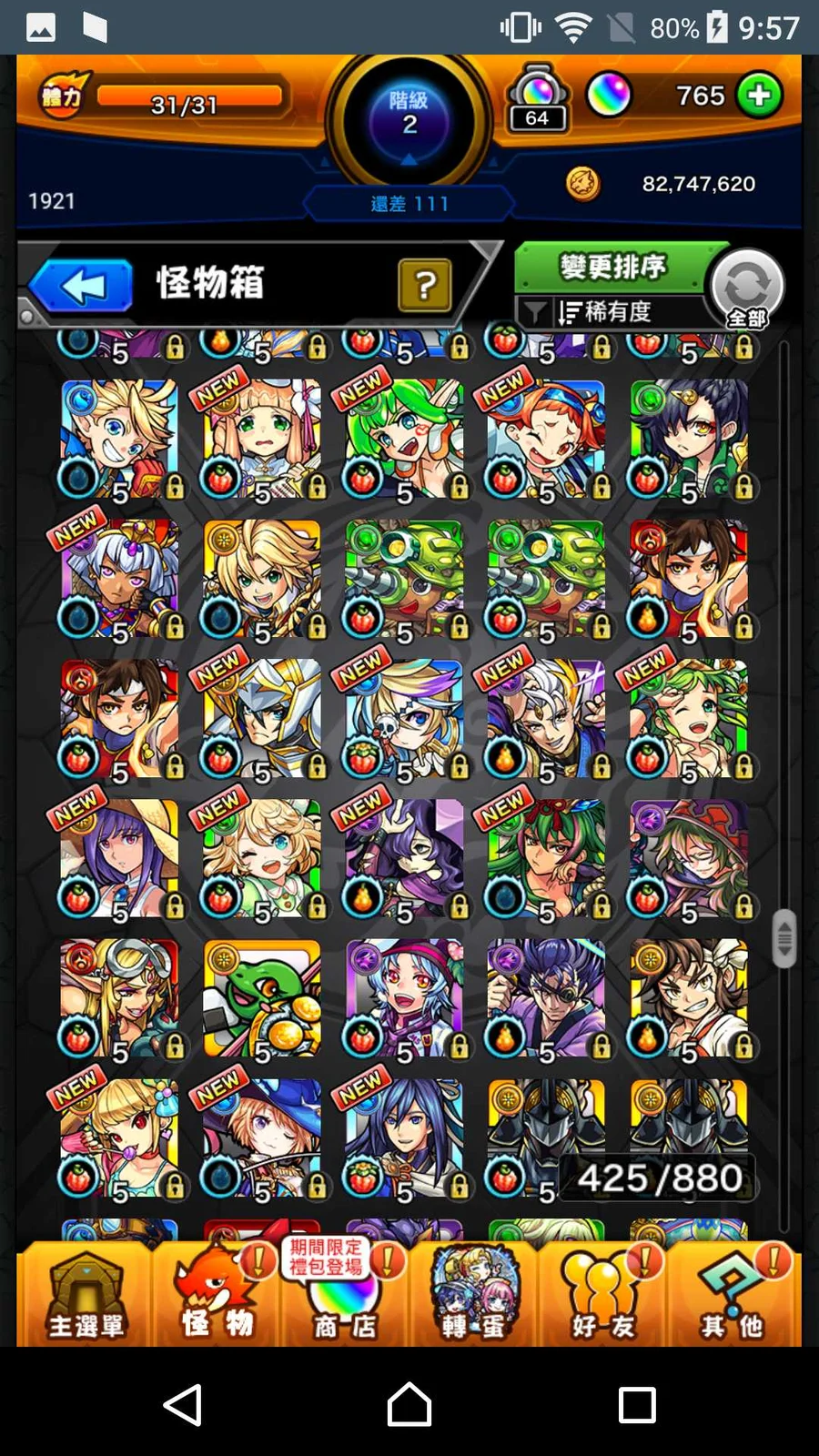The width and height of the screenshot is (819, 1456).
Task: Select the NEW blue witch hat monster
Action: (262, 1138)
